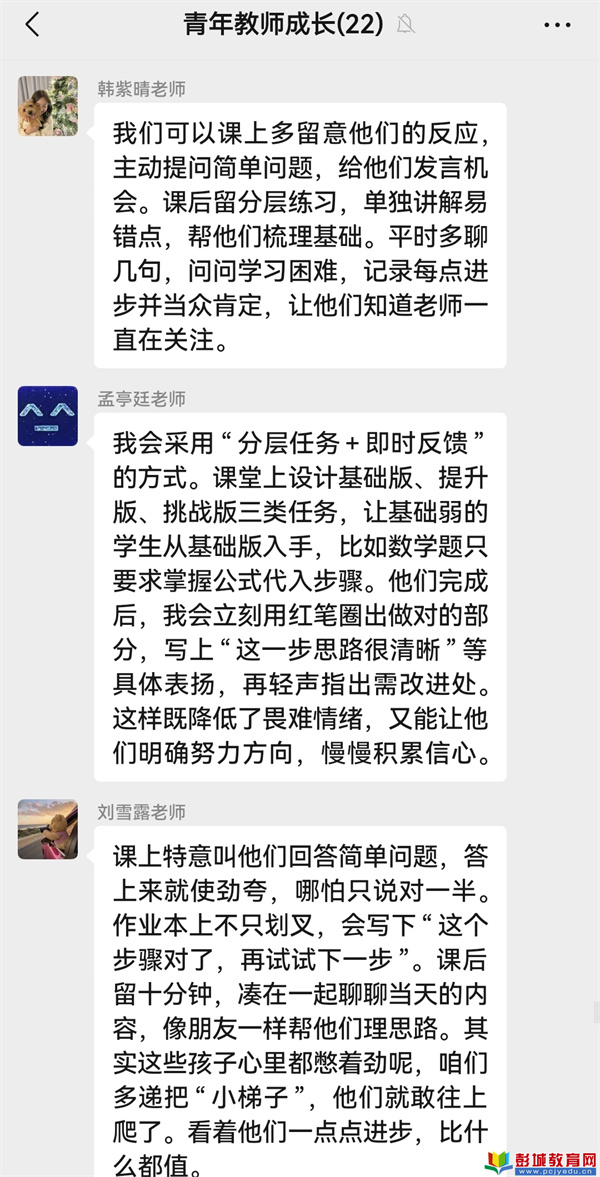This screenshot has width=600, height=1177.
Task: Tap 刘雪露老师's profile picture
Action: pos(47,829)
